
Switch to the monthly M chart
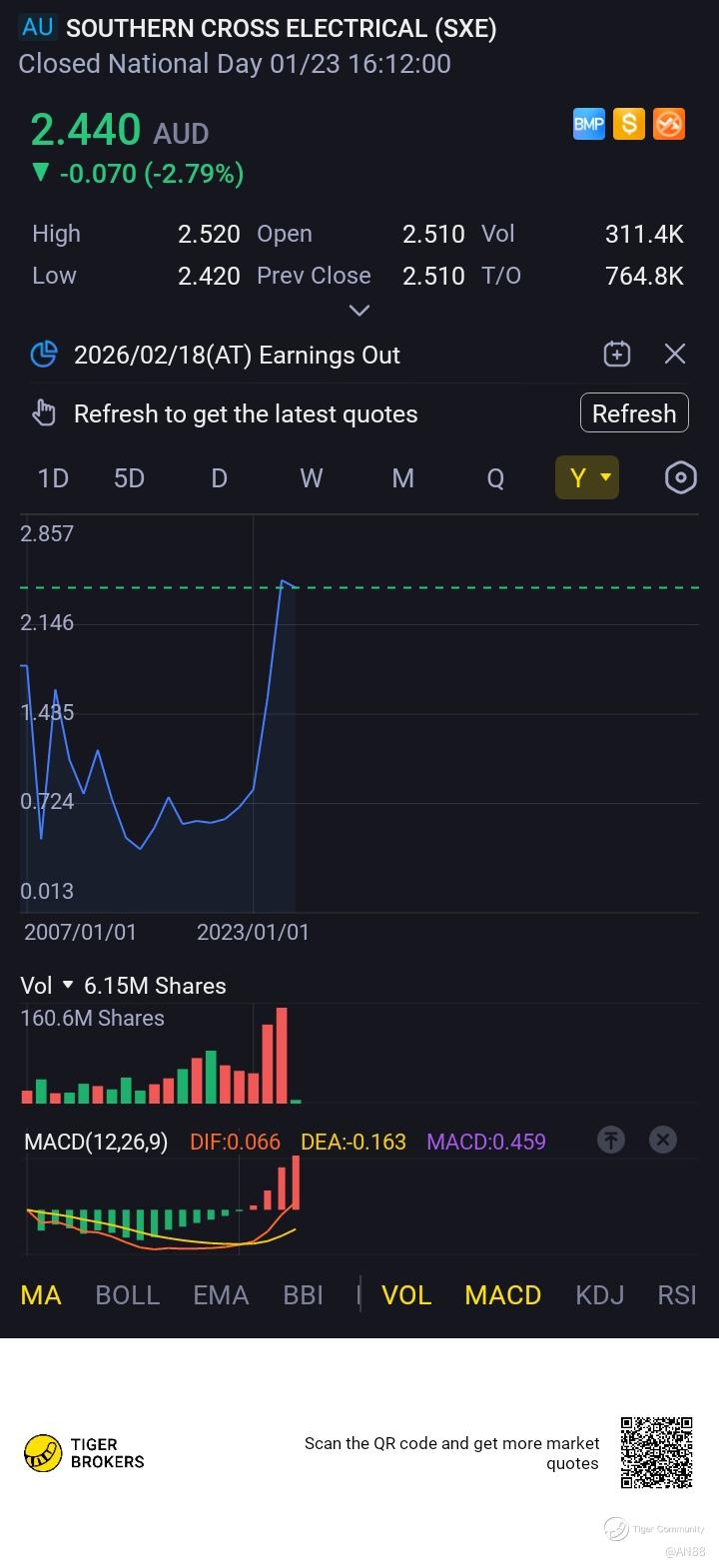(402, 478)
